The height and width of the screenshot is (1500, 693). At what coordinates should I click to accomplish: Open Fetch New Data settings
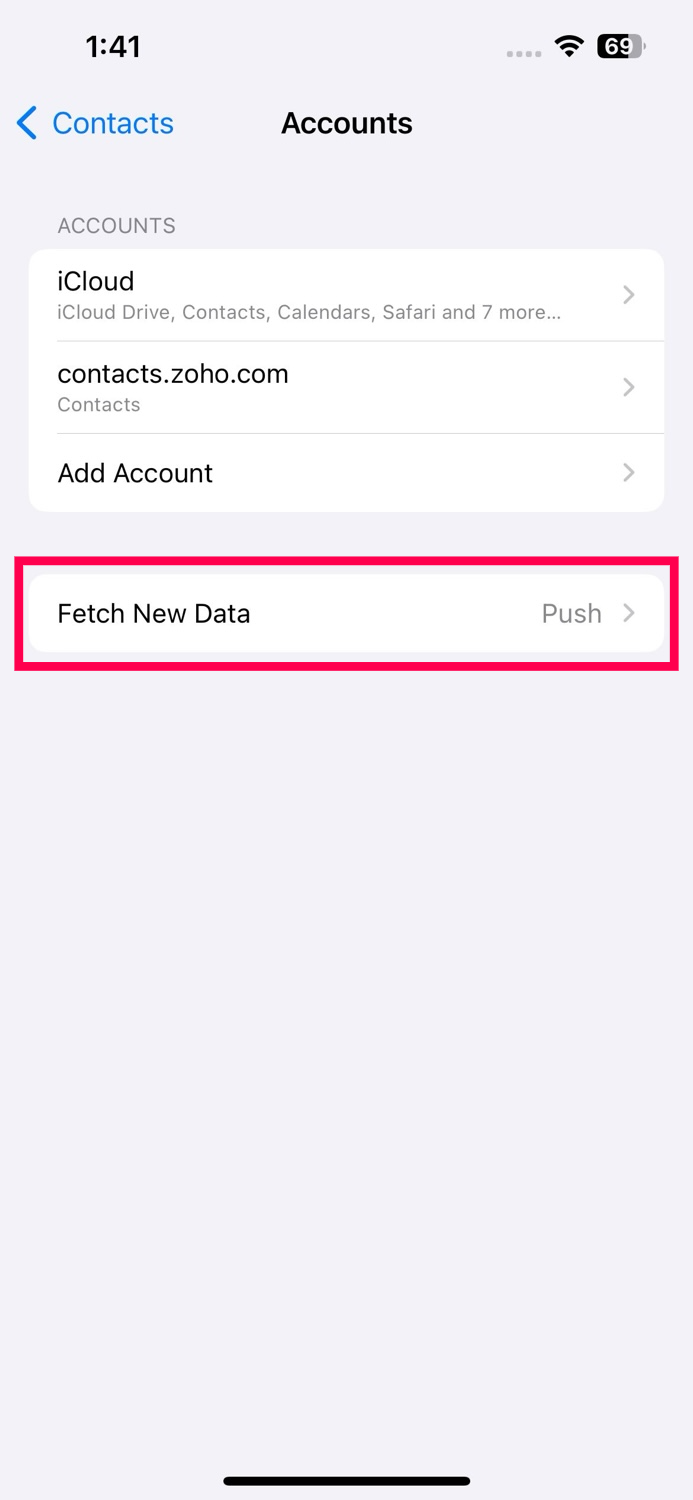point(346,613)
